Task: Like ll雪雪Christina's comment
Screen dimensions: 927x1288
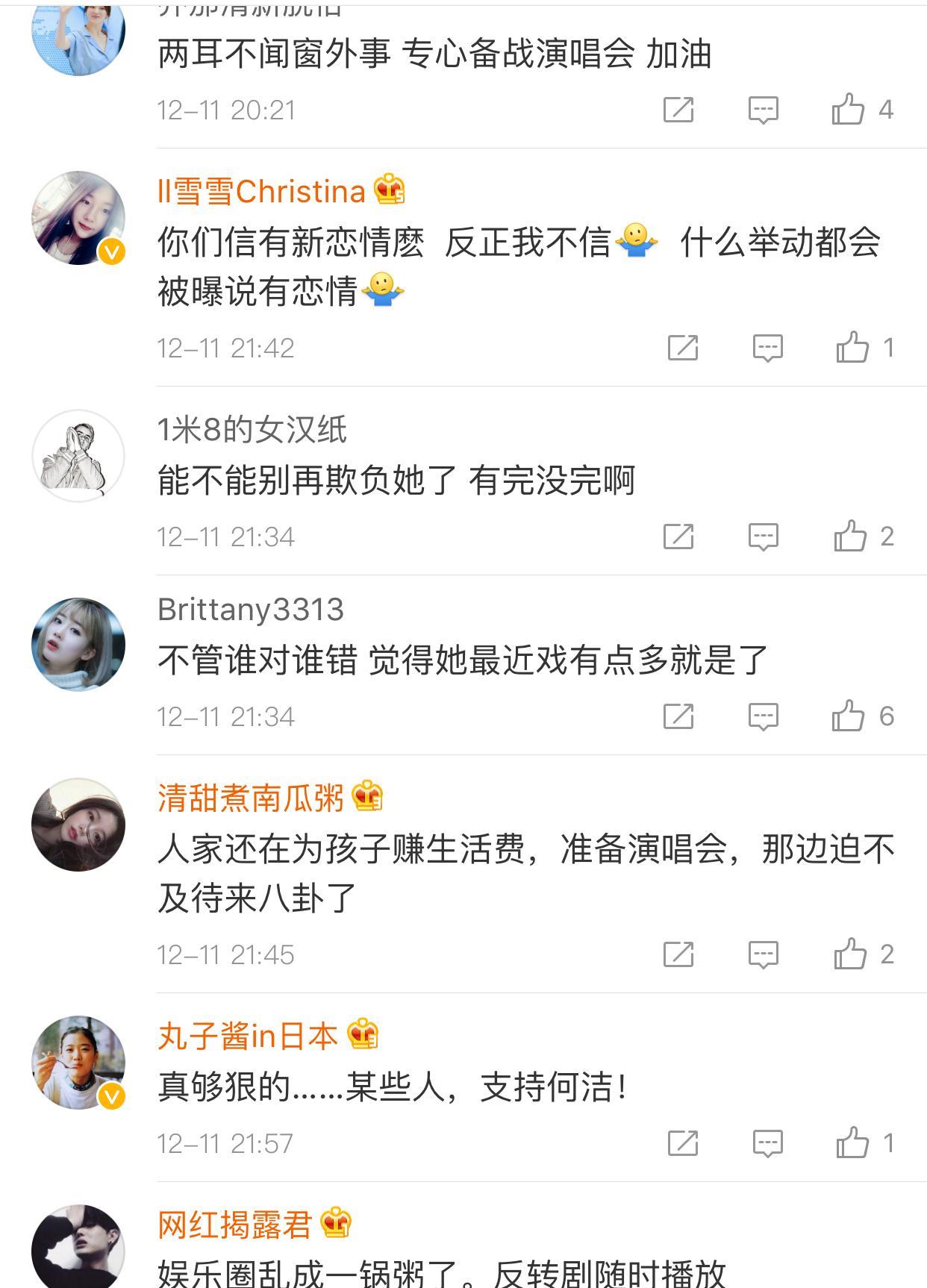Action: point(852,348)
